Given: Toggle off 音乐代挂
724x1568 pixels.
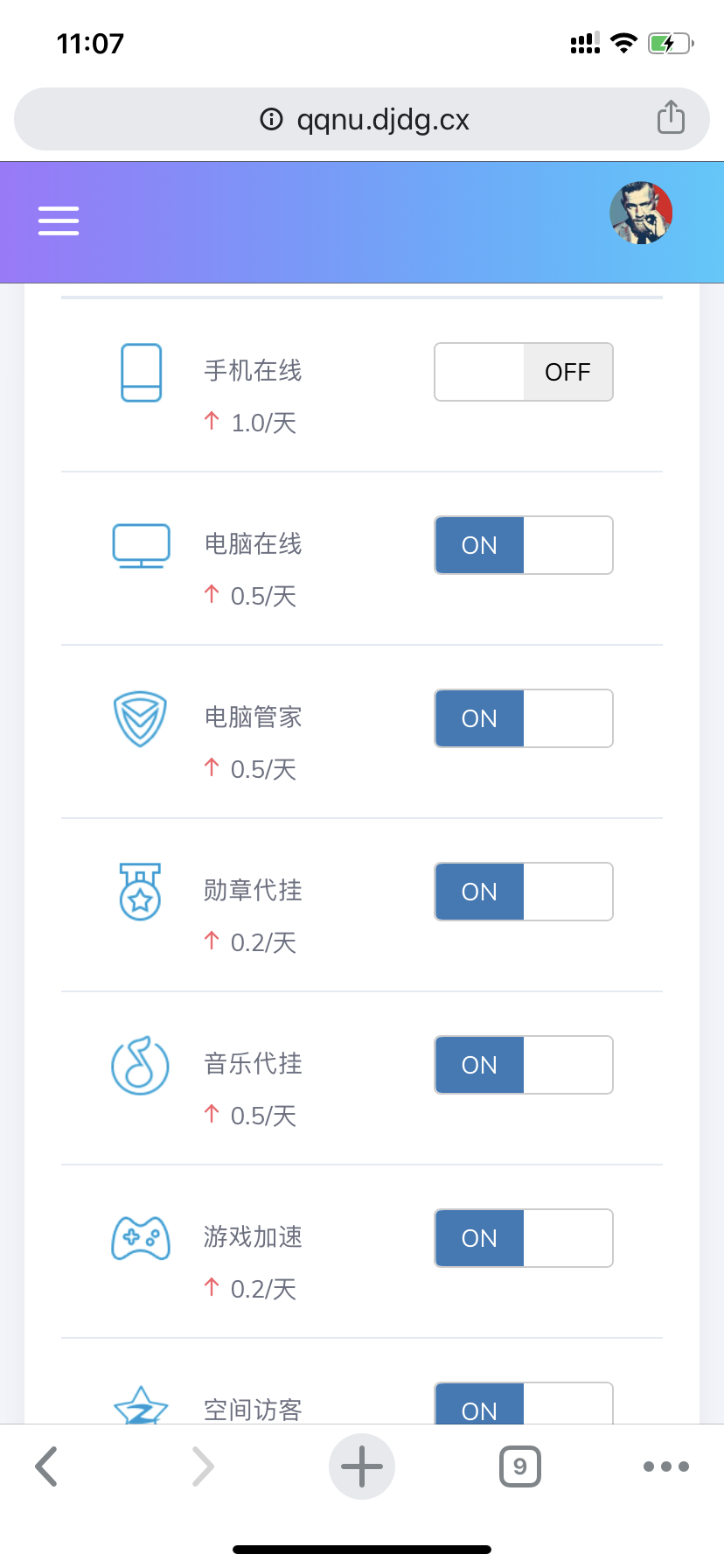Looking at the screenshot, I should (x=524, y=1065).
